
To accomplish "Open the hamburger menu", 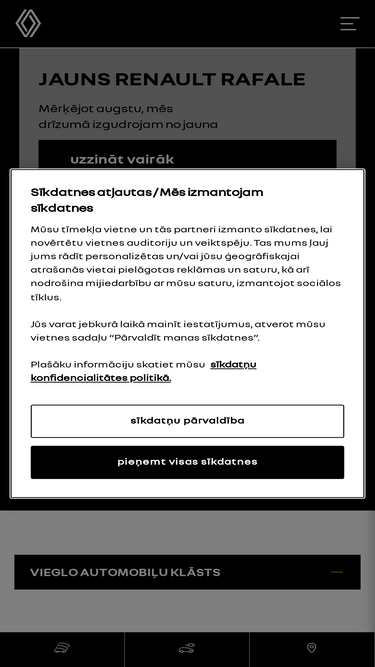I will [x=349, y=23].
